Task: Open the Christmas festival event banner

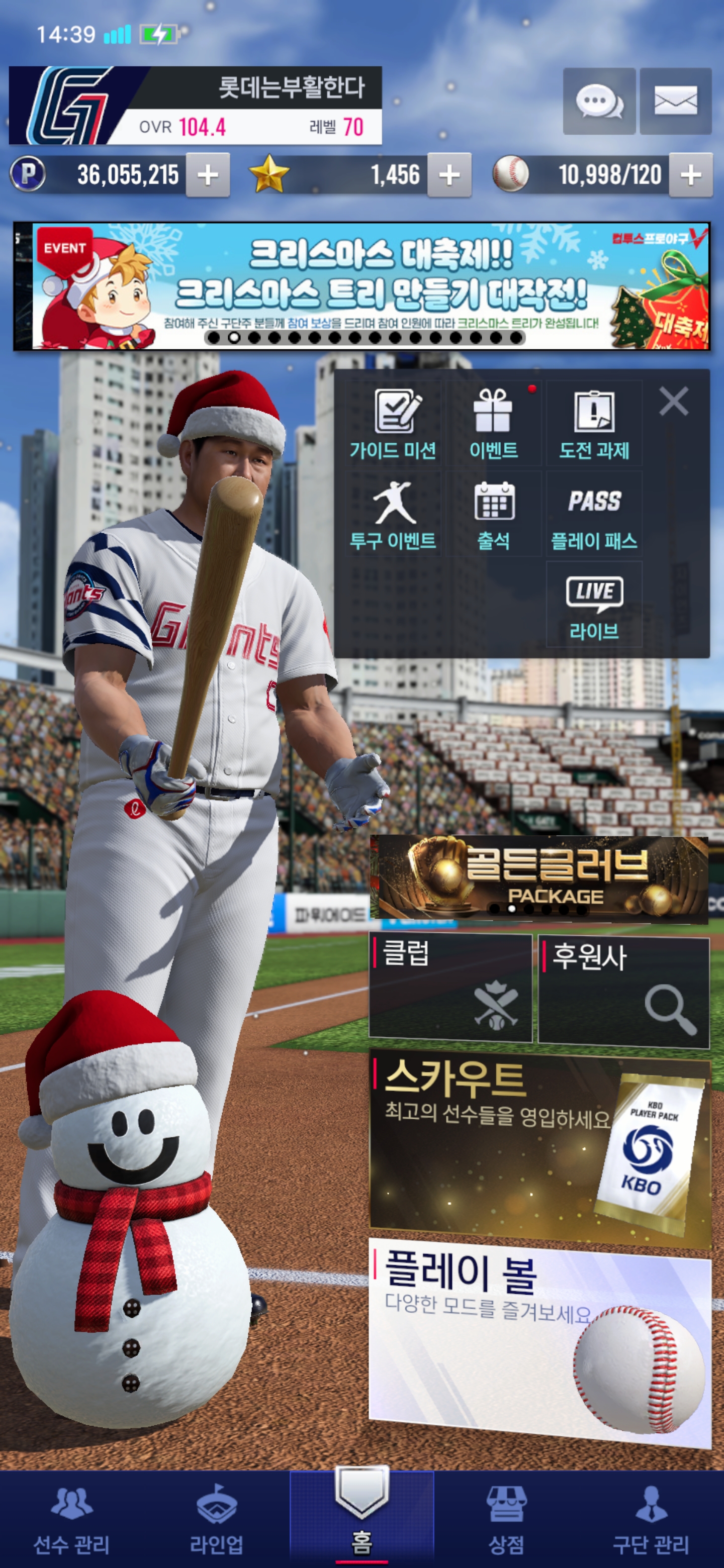Action: click(361, 286)
